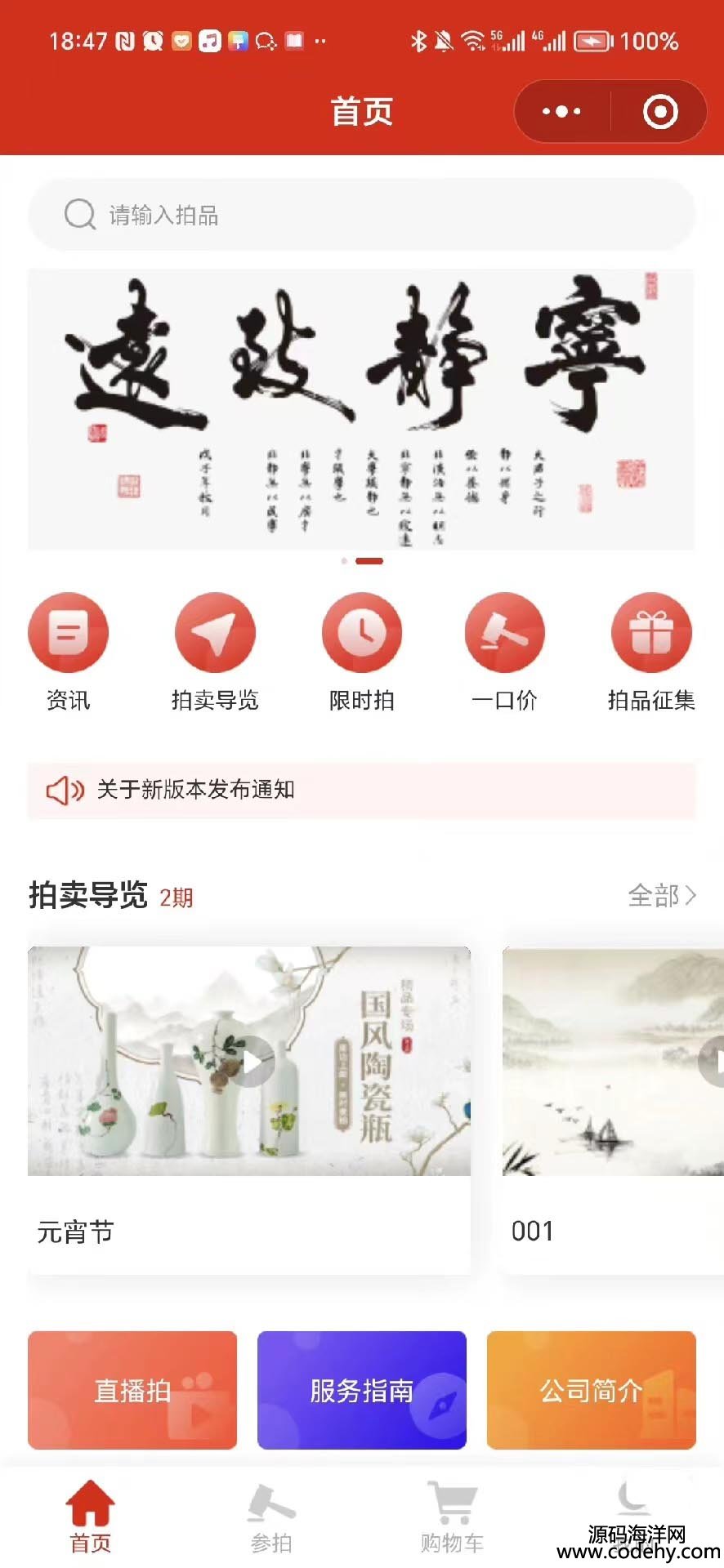Enter 直播拍 live auction
This screenshot has height=1568, width=724.
(132, 1391)
